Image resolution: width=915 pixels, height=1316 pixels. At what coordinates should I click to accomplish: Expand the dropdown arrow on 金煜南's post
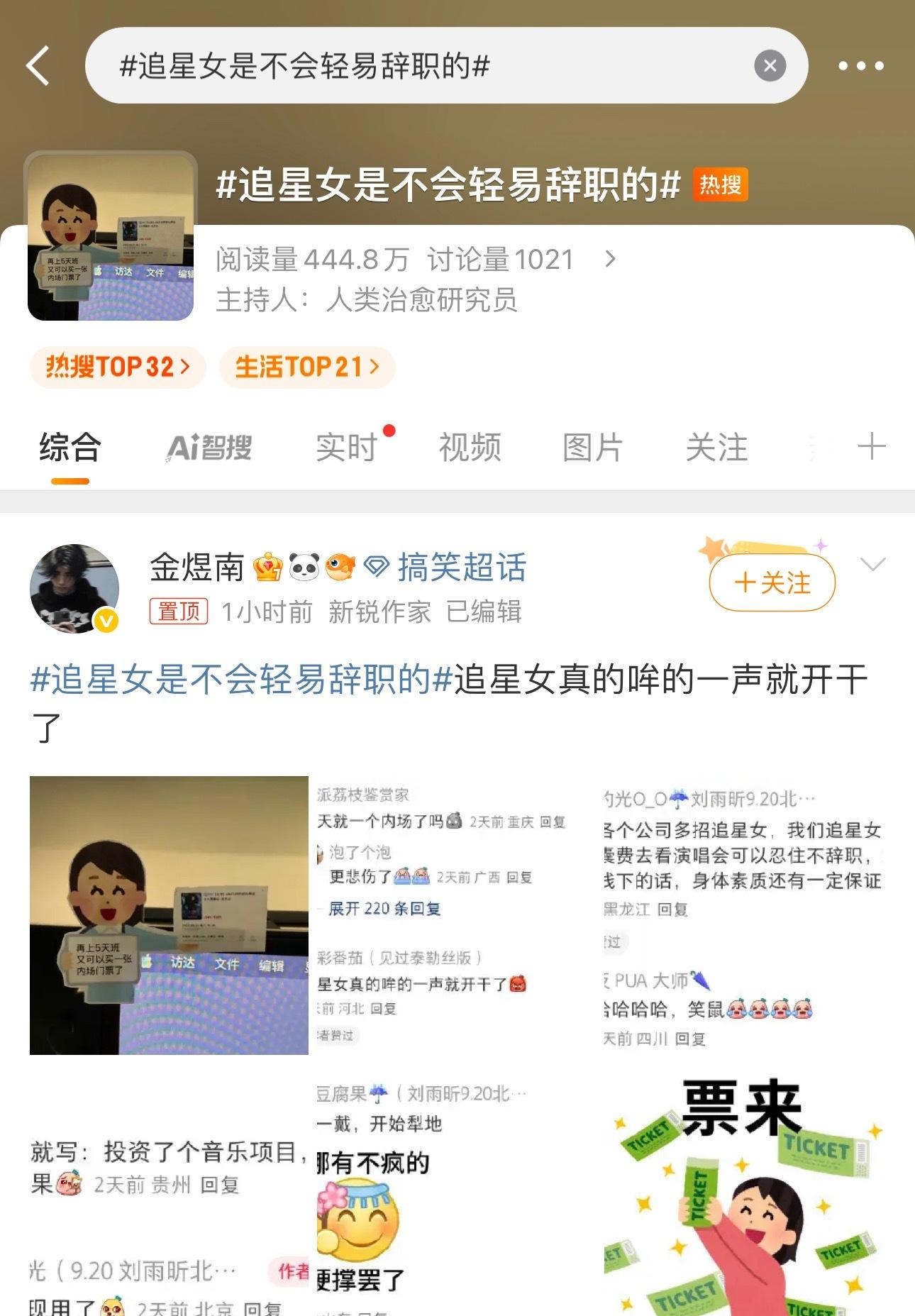click(x=872, y=565)
